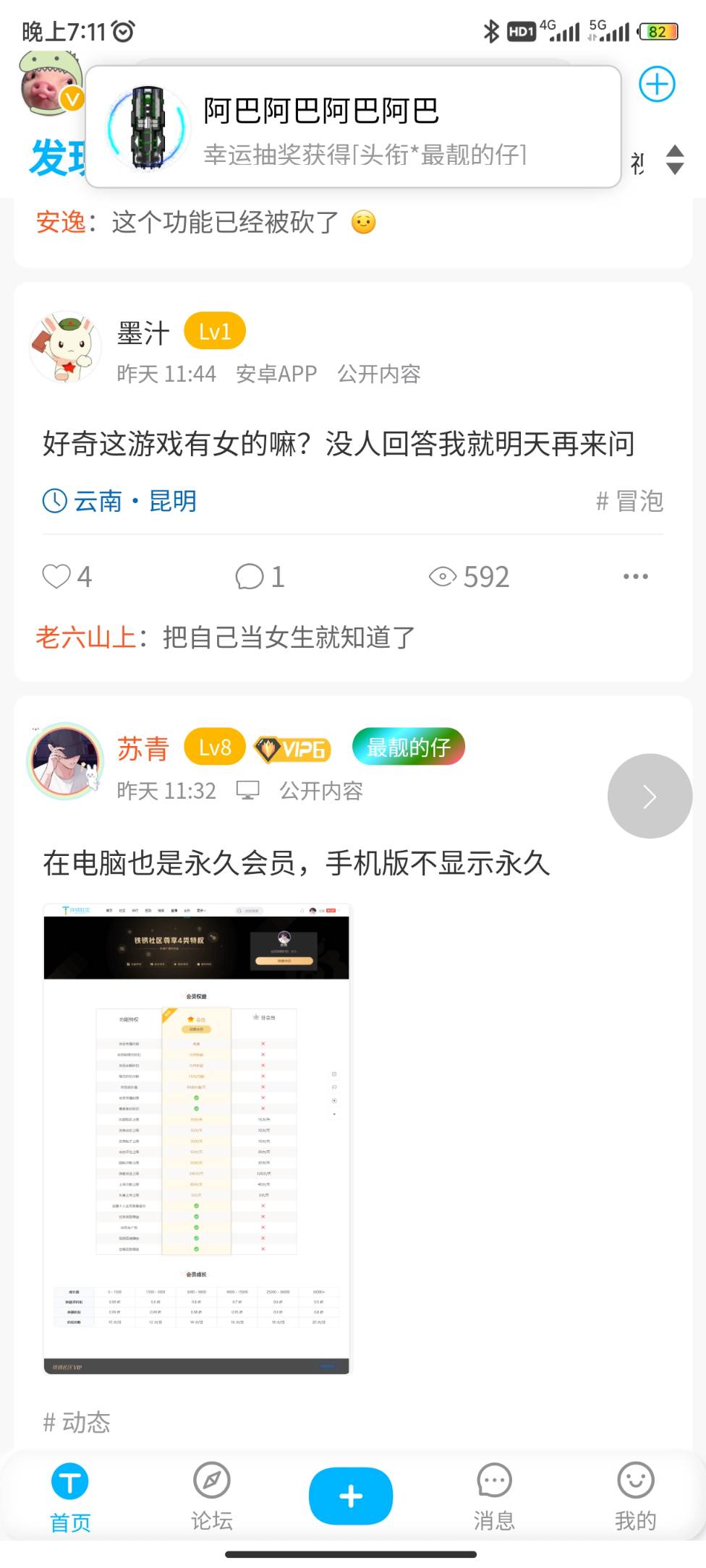The image size is (706, 1568).
Task: Tap the gray floating arrow button
Action: pos(650,796)
